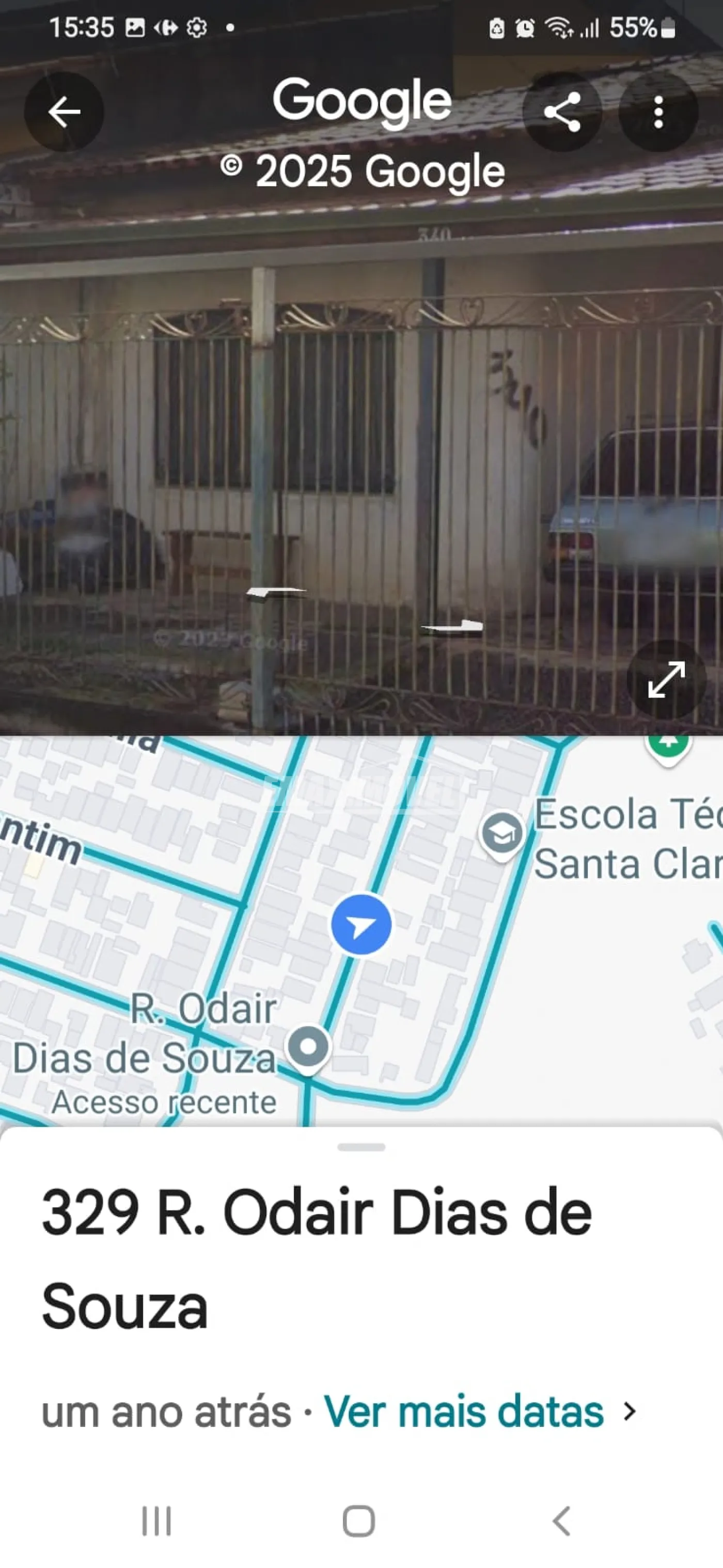This screenshot has height=1568, width=723.
Task: Open the three-dot overflow menu
Action: point(658,112)
